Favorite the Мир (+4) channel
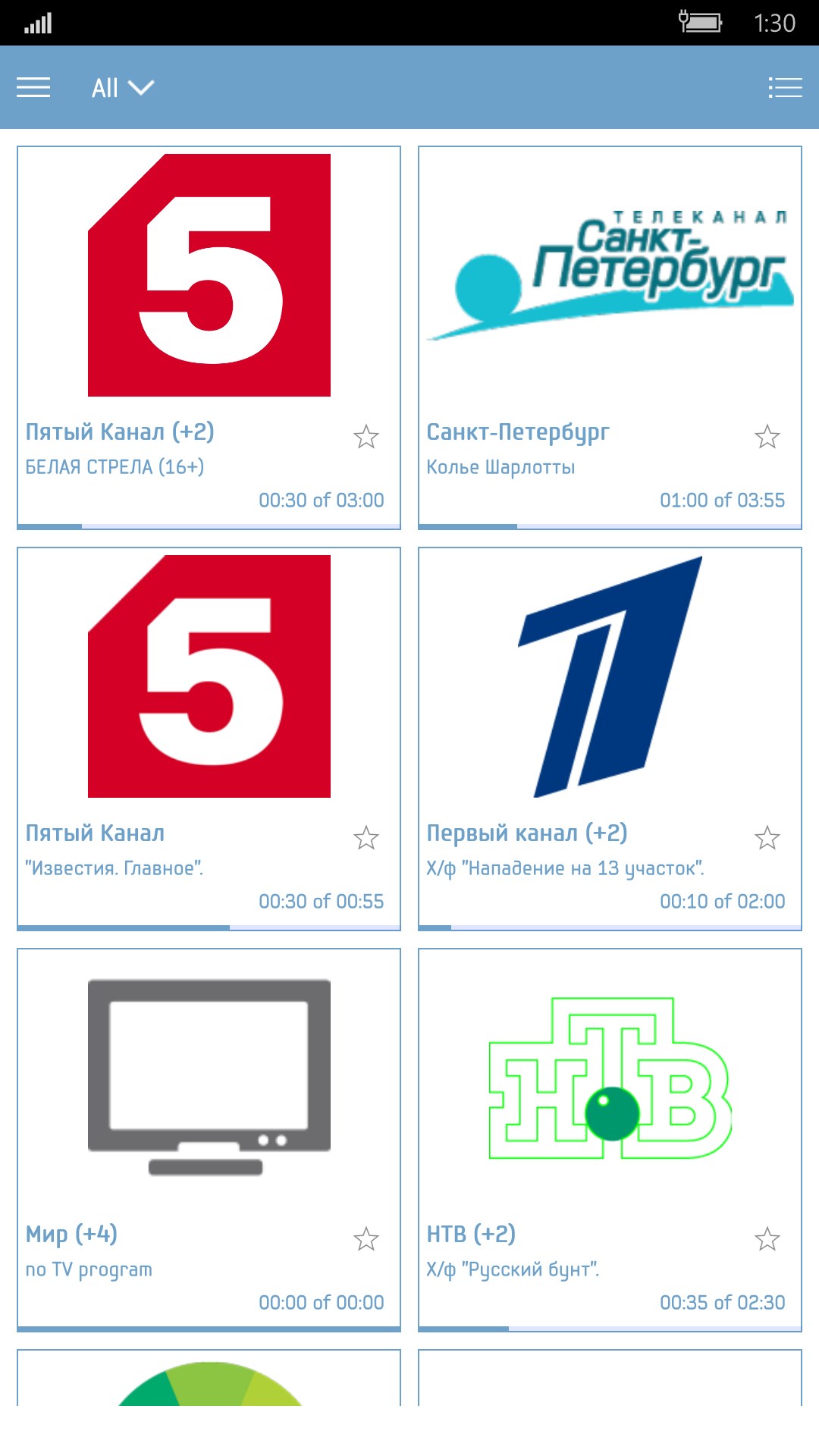This screenshot has height=1456, width=819. point(366,1239)
